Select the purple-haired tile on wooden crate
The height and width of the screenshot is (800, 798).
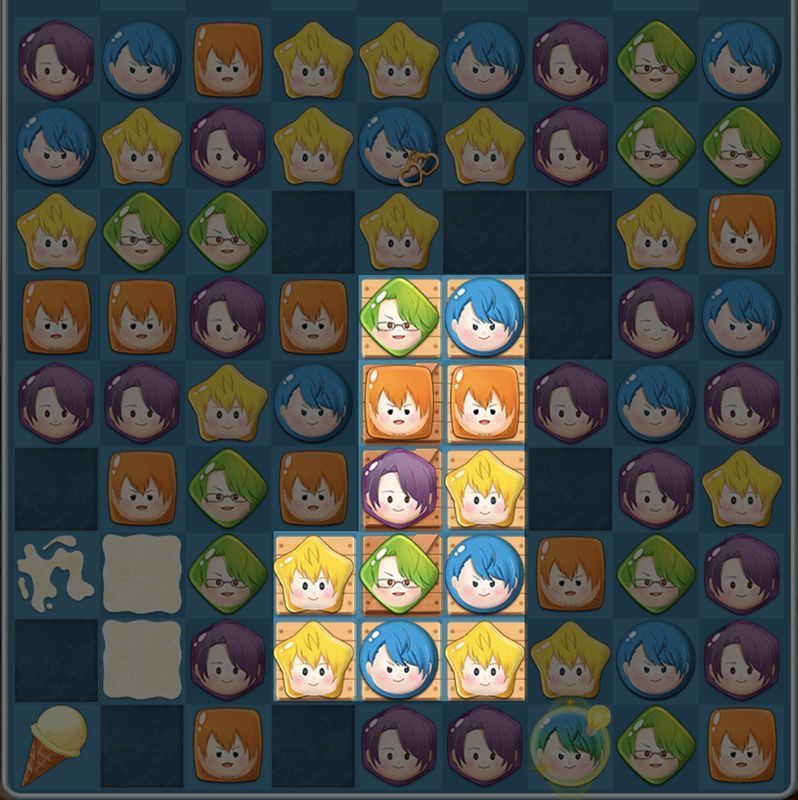[400, 488]
